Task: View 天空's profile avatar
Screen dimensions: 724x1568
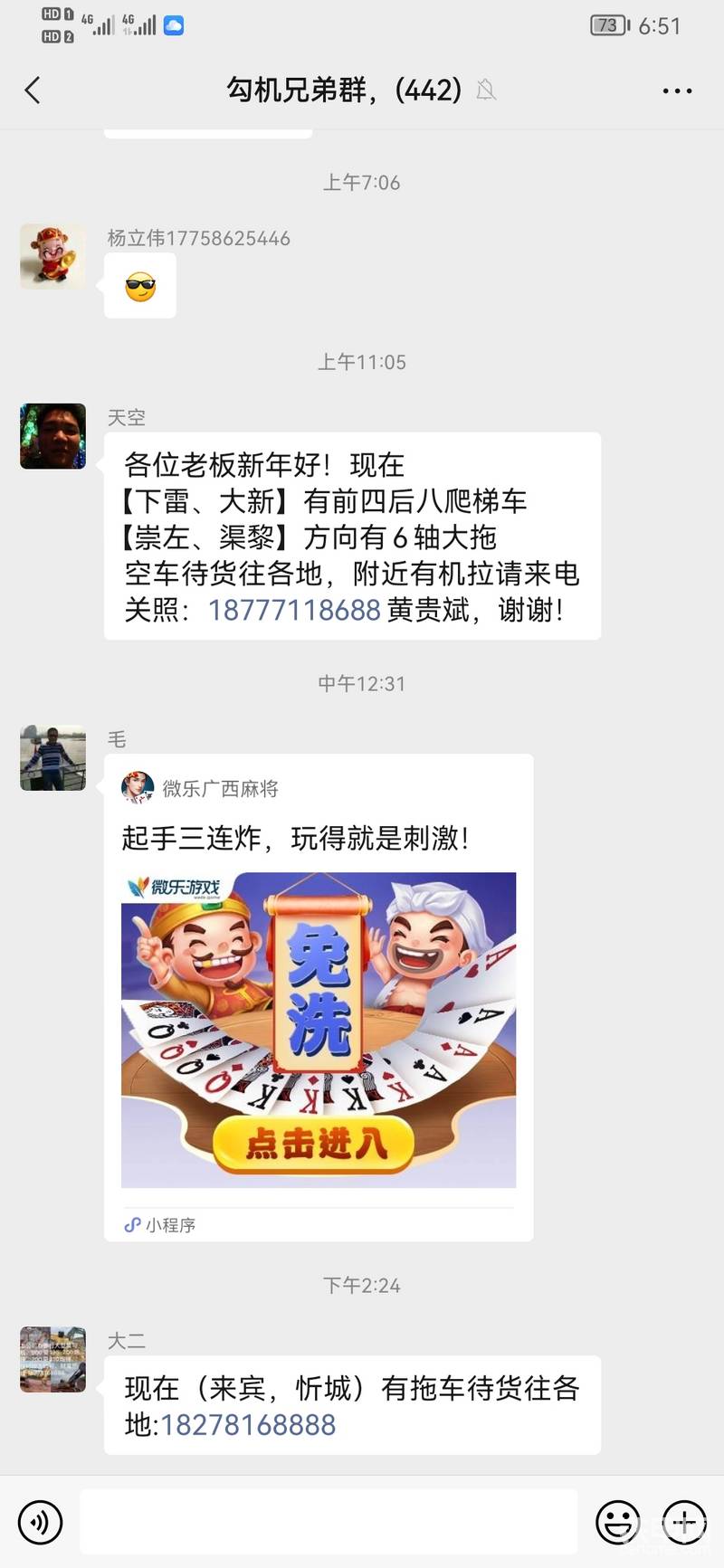Action: [53, 436]
